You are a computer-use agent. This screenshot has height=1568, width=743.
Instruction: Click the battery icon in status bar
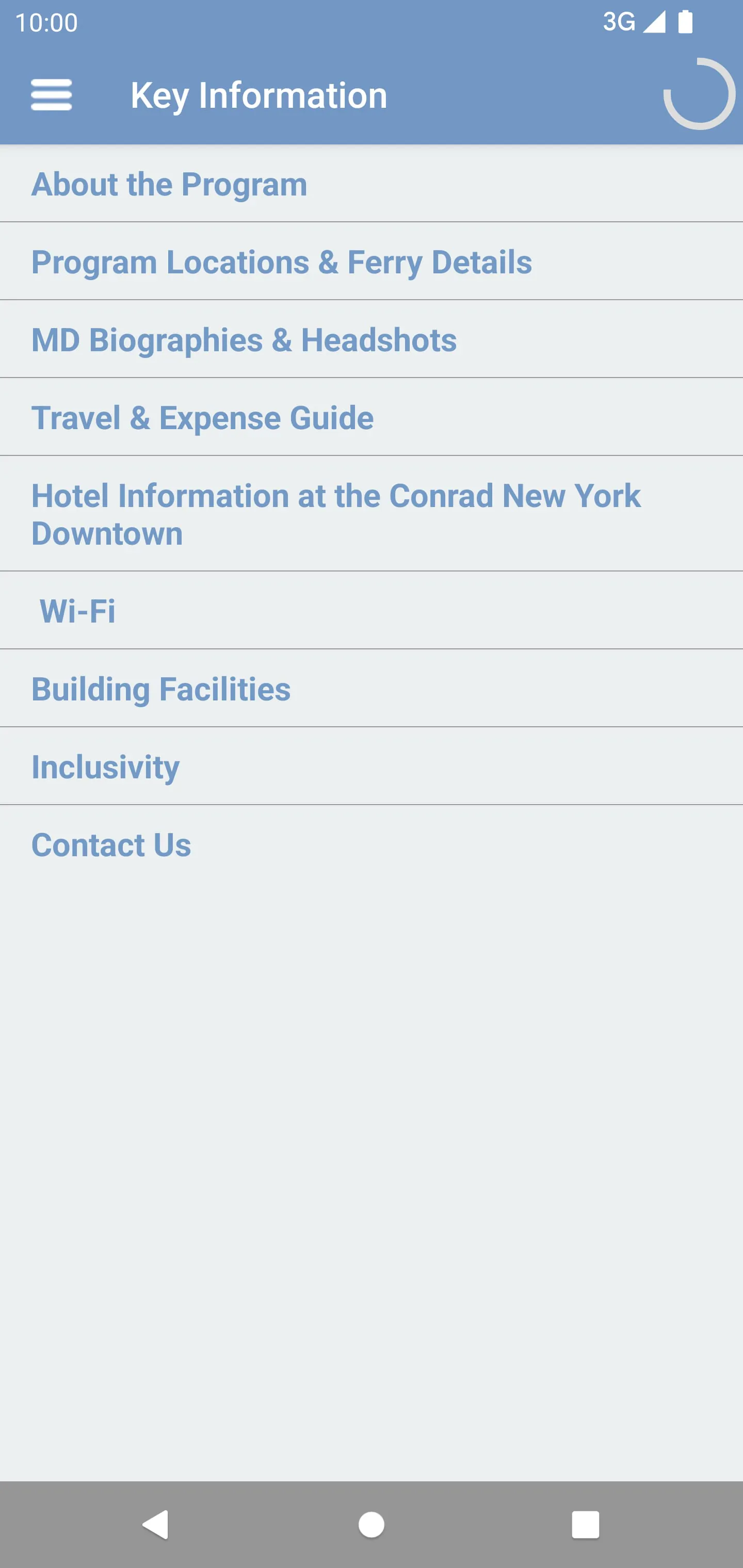[685, 22]
